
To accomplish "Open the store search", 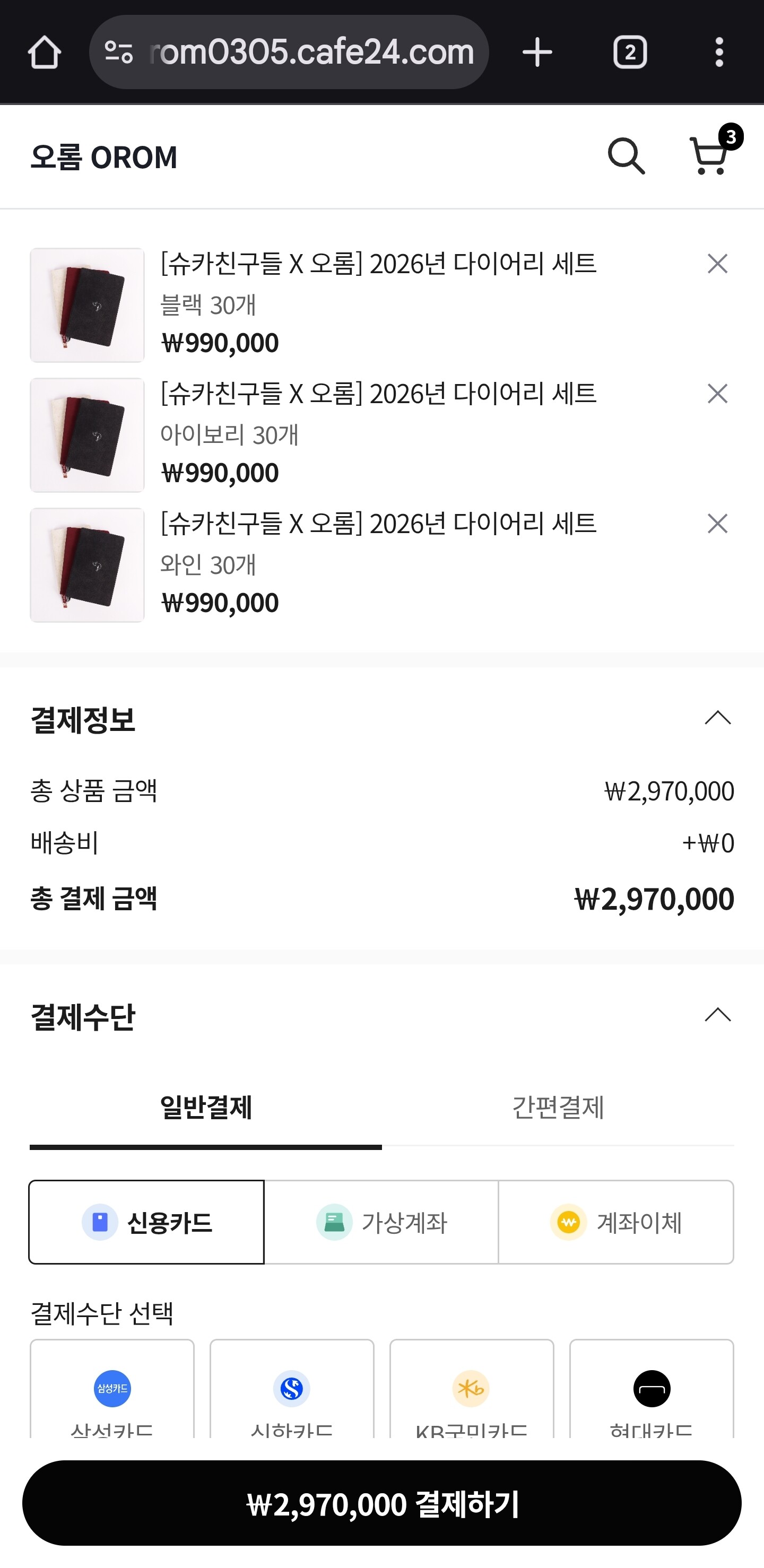I will tap(626, 156).
